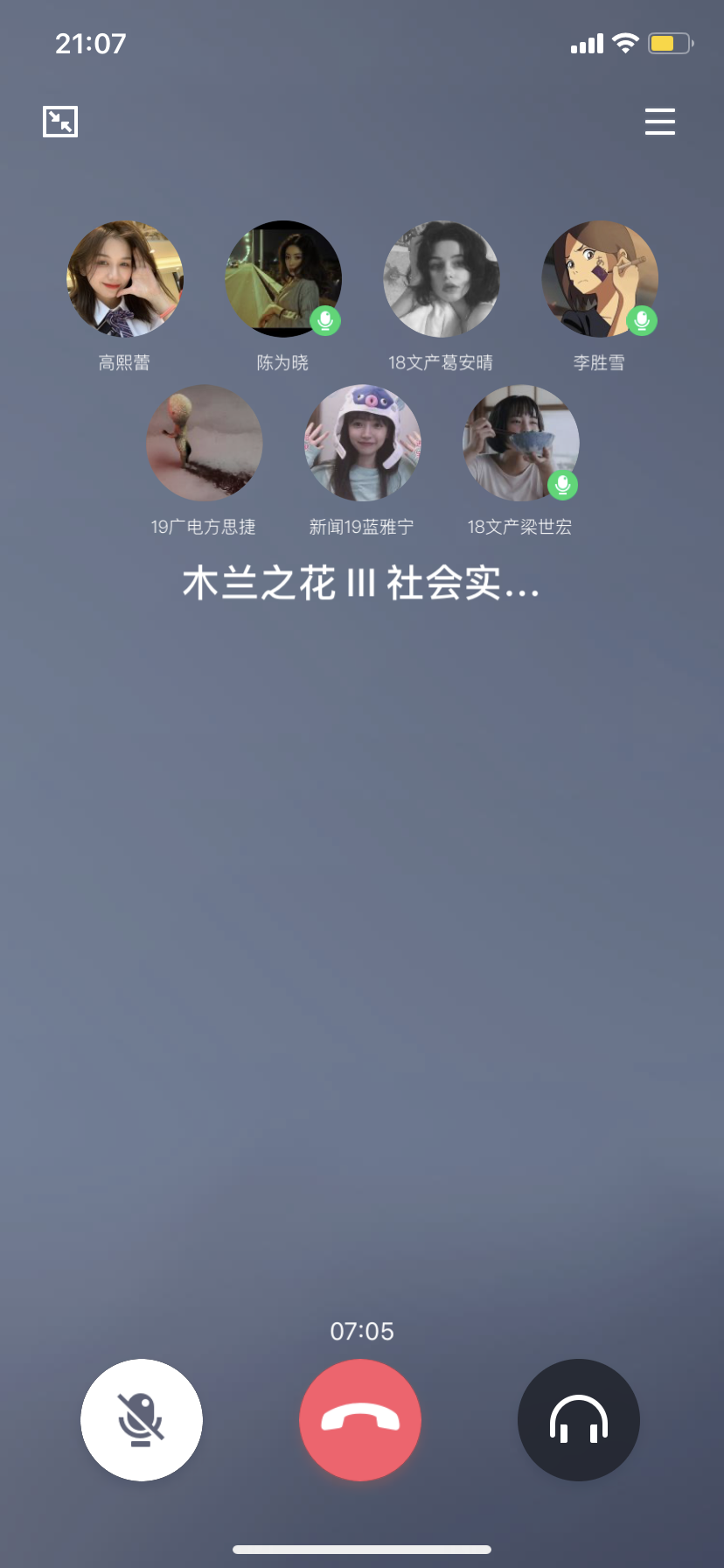Select 18文产梁世宏's avatar
The image size is (724, 1568).
coord(520,444)
